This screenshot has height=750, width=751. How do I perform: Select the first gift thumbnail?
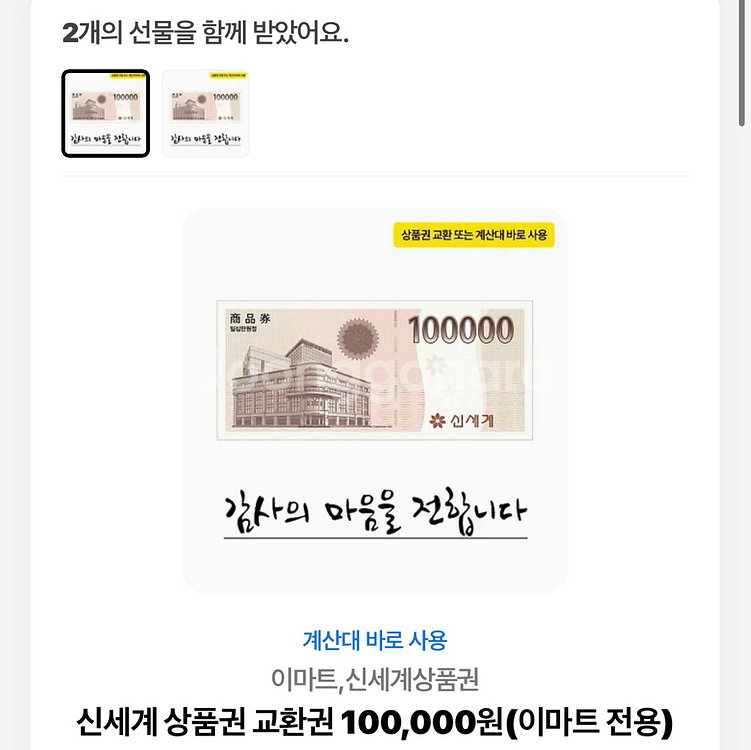point(105,113)
